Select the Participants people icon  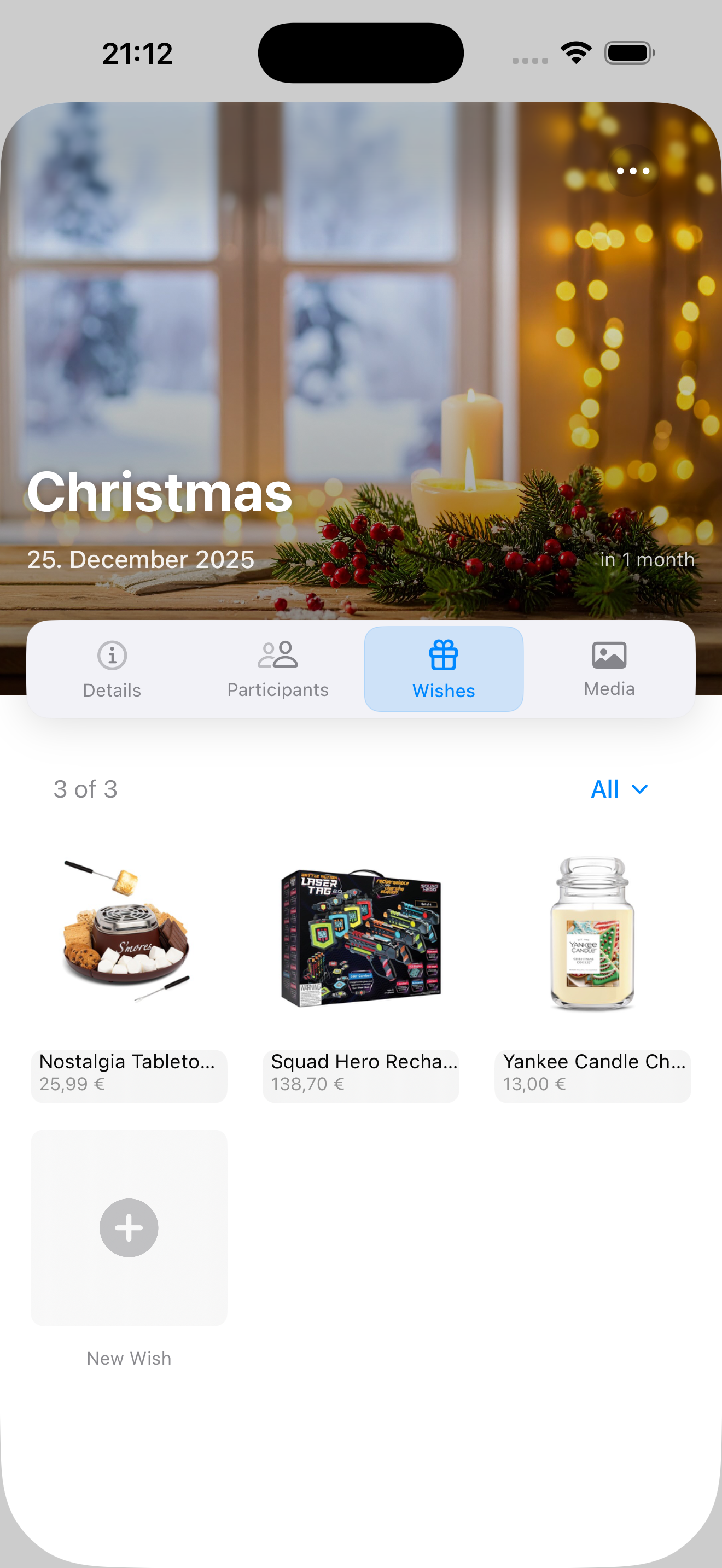pyautogui.click(x=278, y=655)
